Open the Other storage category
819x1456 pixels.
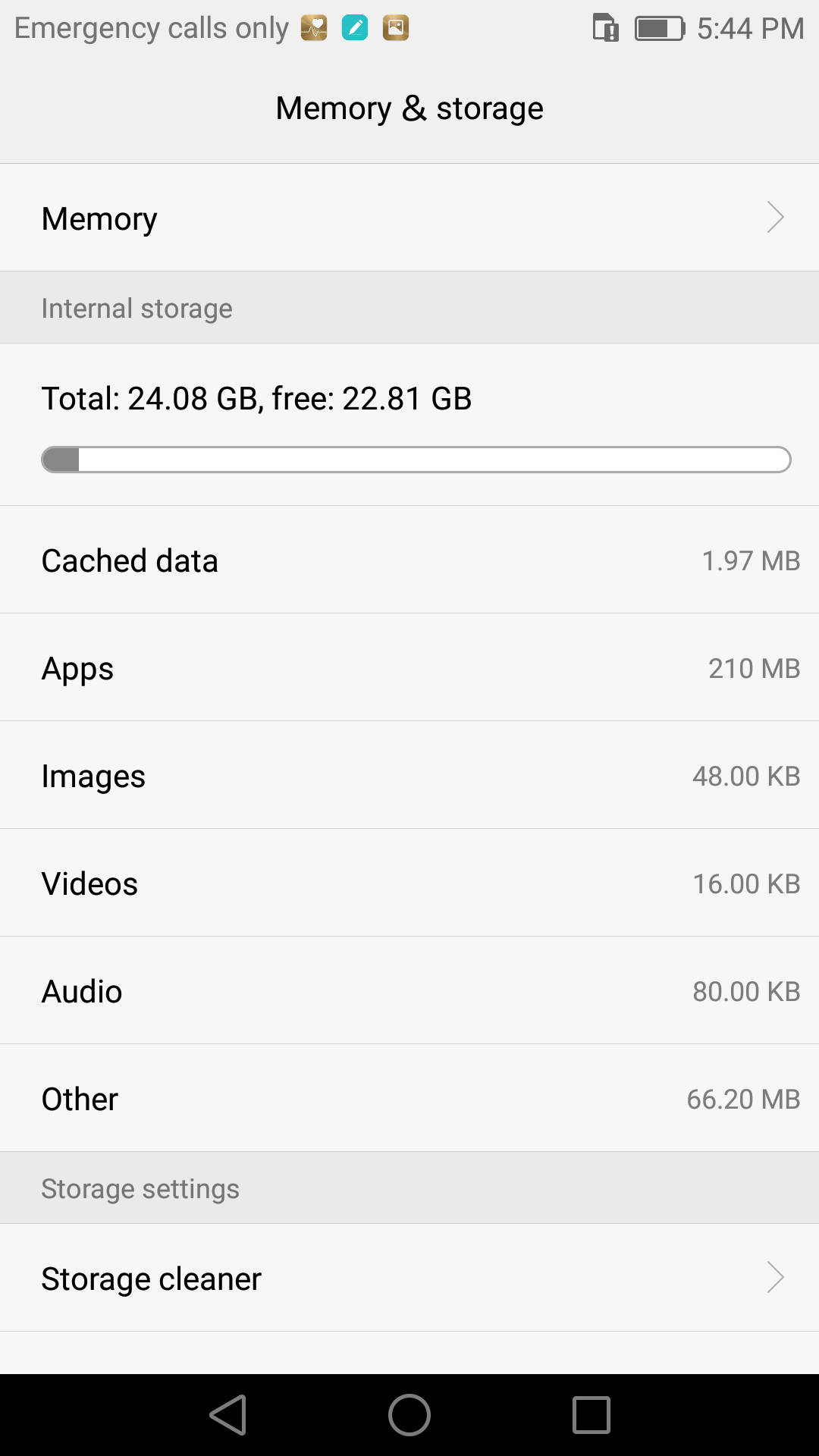click(409, 1098)
